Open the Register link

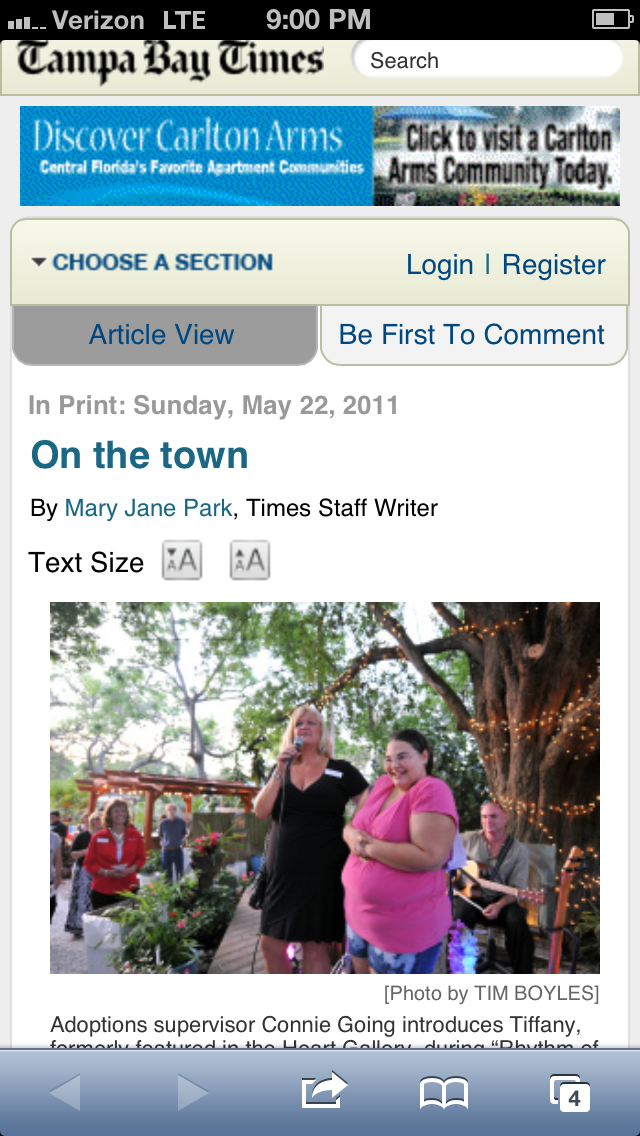click(554, 264)
